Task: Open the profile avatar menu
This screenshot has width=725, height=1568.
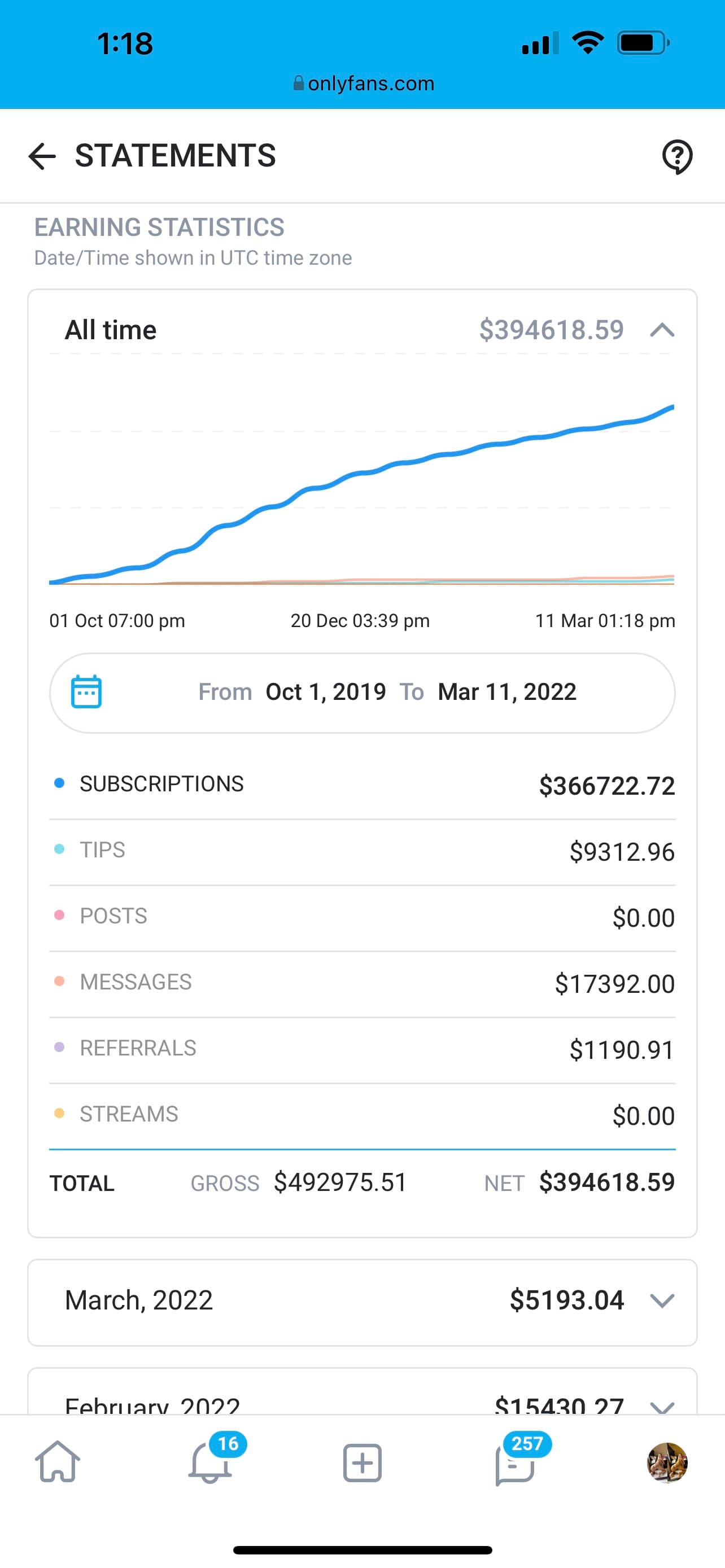Action: point(667,1462)
